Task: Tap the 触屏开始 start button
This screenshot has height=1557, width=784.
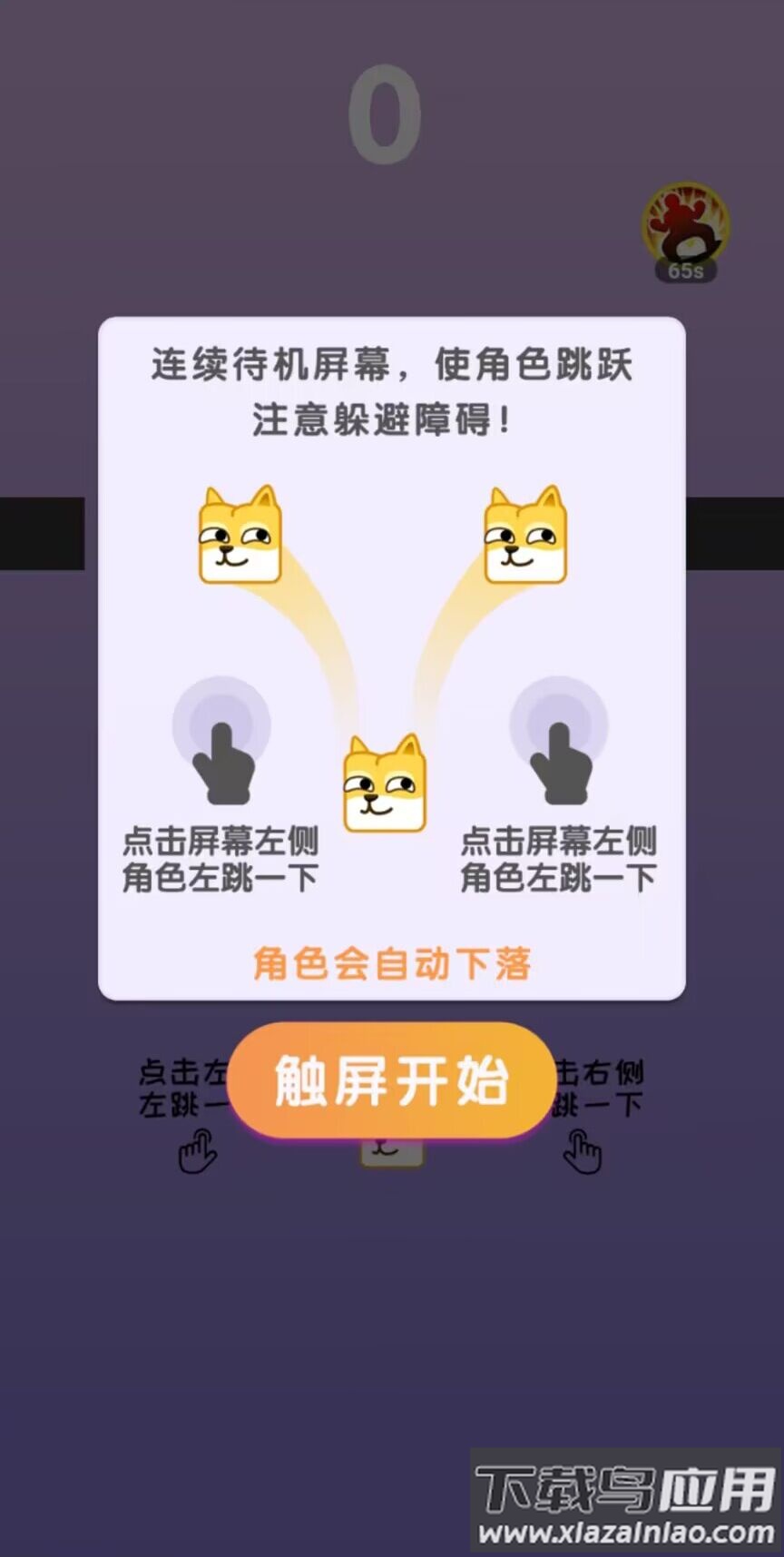Action: pos(390,1080)
